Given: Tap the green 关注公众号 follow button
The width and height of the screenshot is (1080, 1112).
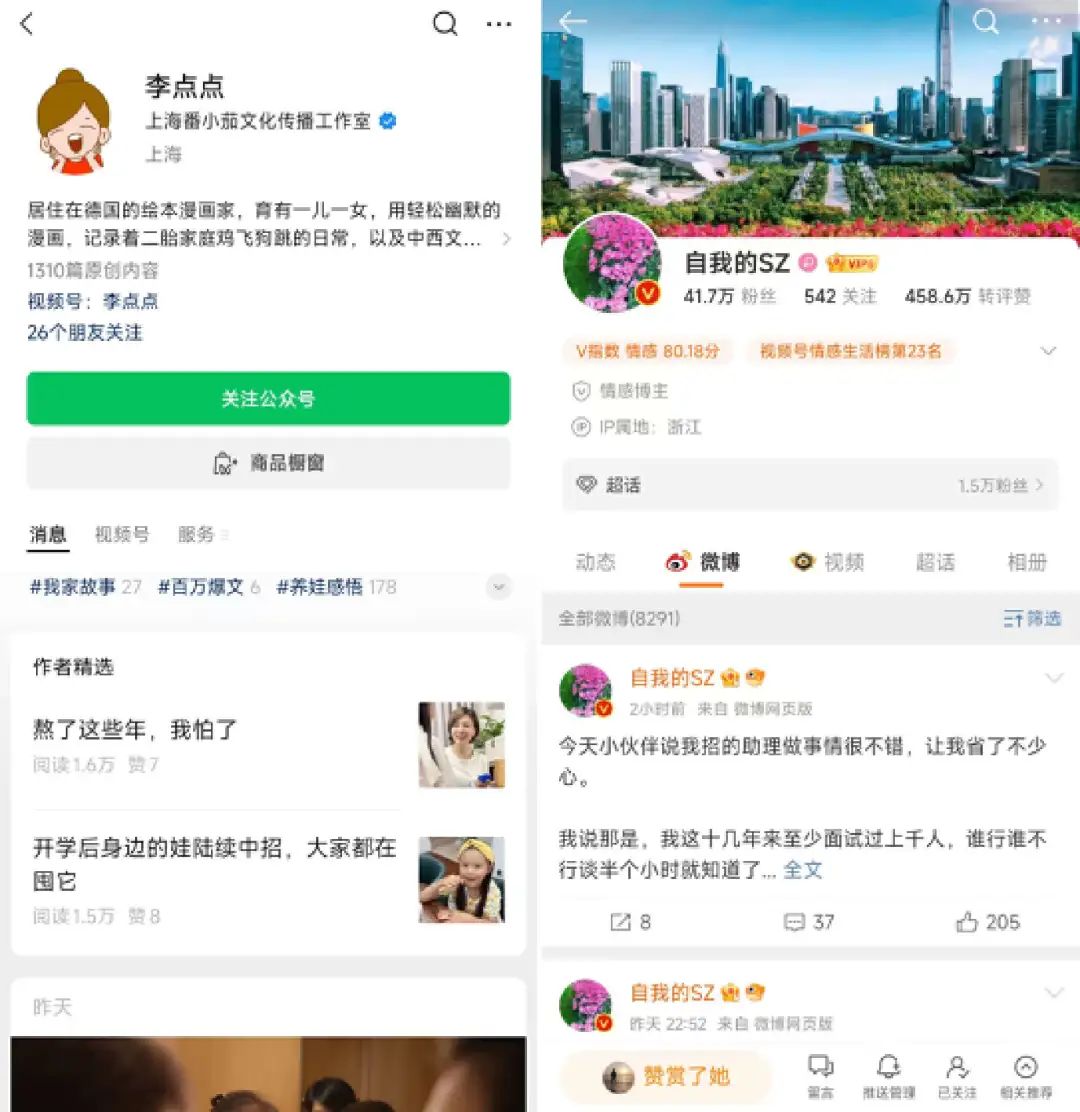Looking at the screenshot, I should (x=268, y=399).
